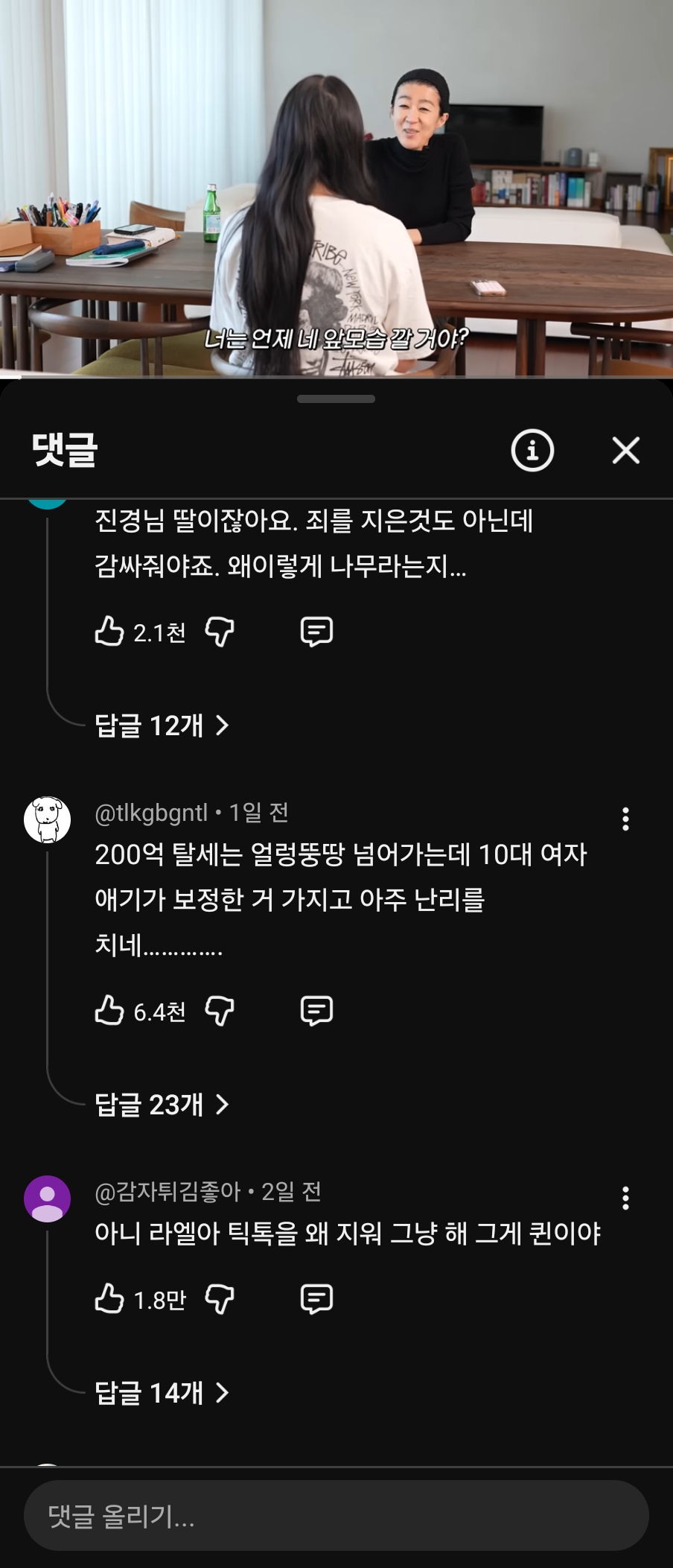Expand 답글 14개 replies
Image resolution: width=673 pixels, height=1568 pixels.
click(161, 1392)
